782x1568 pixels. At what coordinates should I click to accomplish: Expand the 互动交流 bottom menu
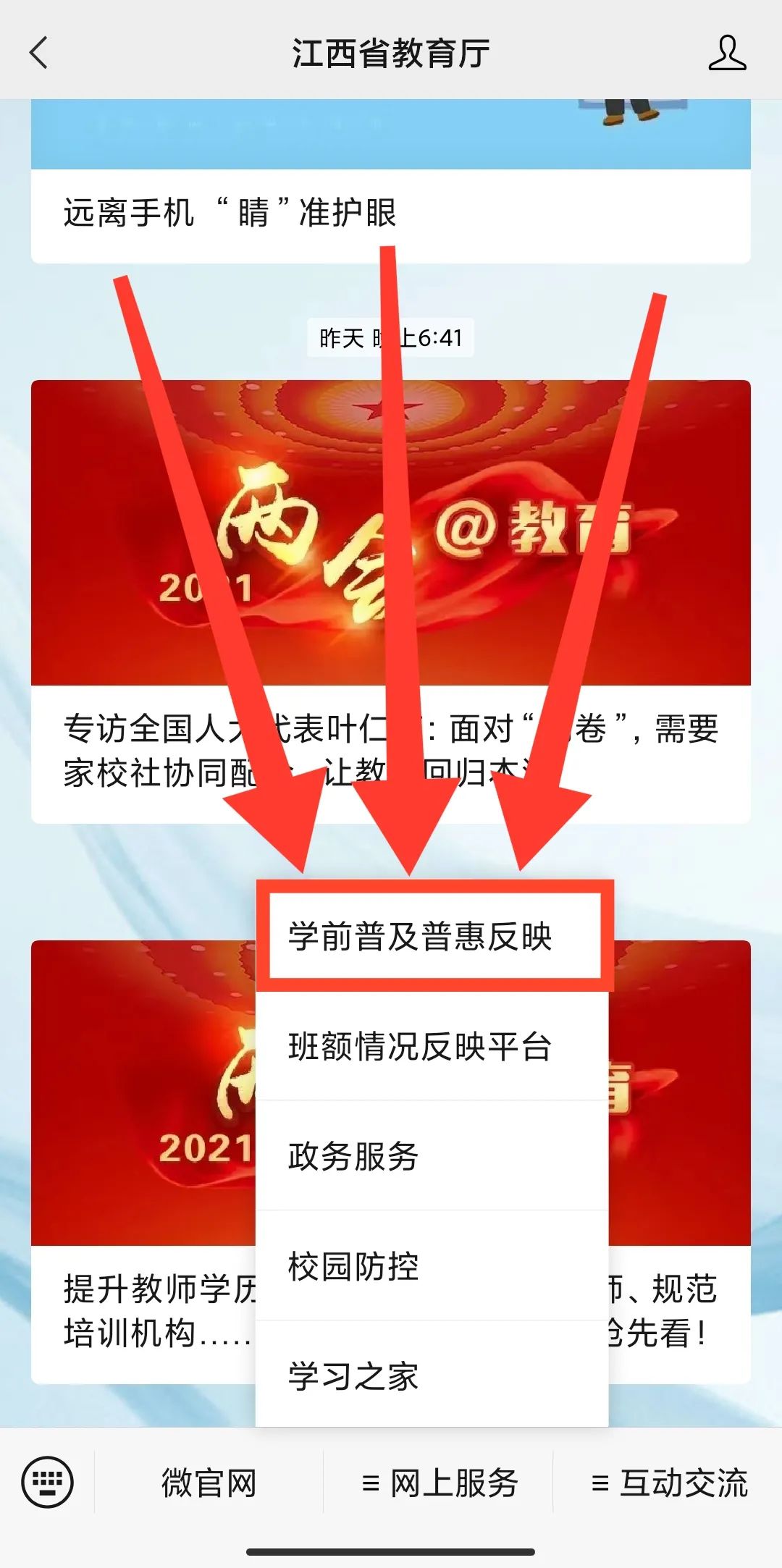(x=668, y=1483)
